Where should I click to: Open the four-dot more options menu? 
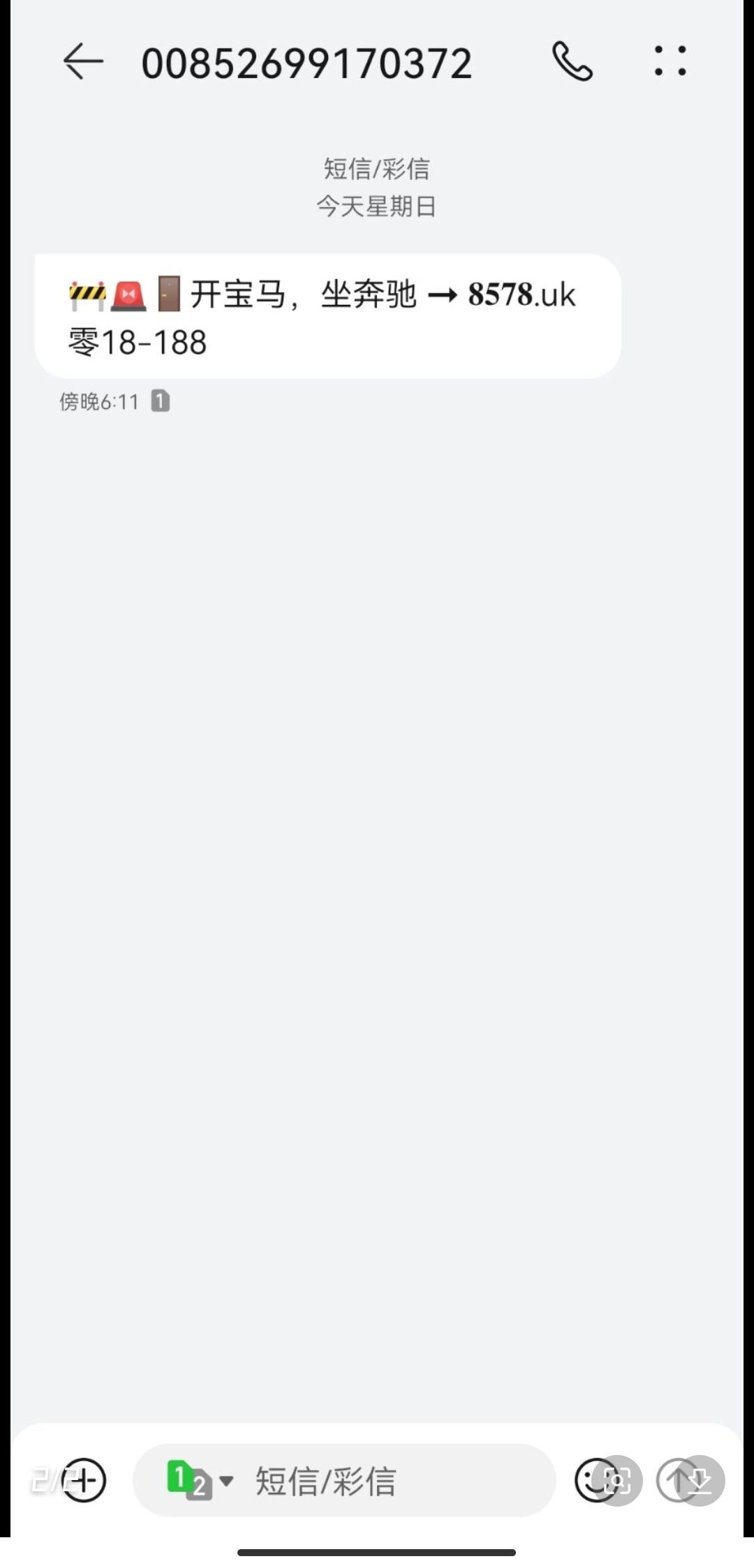point(670,61)
